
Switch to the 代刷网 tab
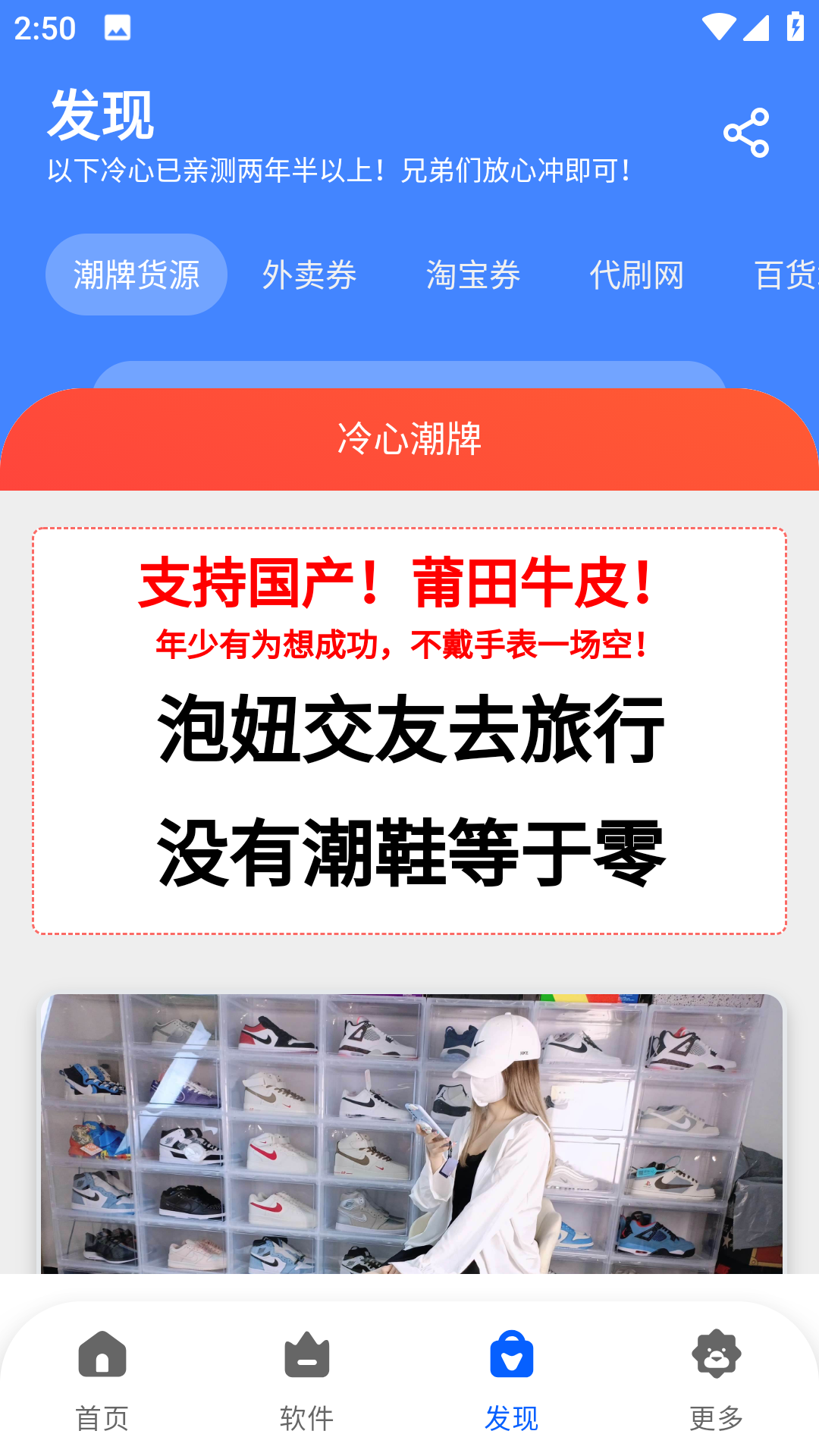pos(637,275)
